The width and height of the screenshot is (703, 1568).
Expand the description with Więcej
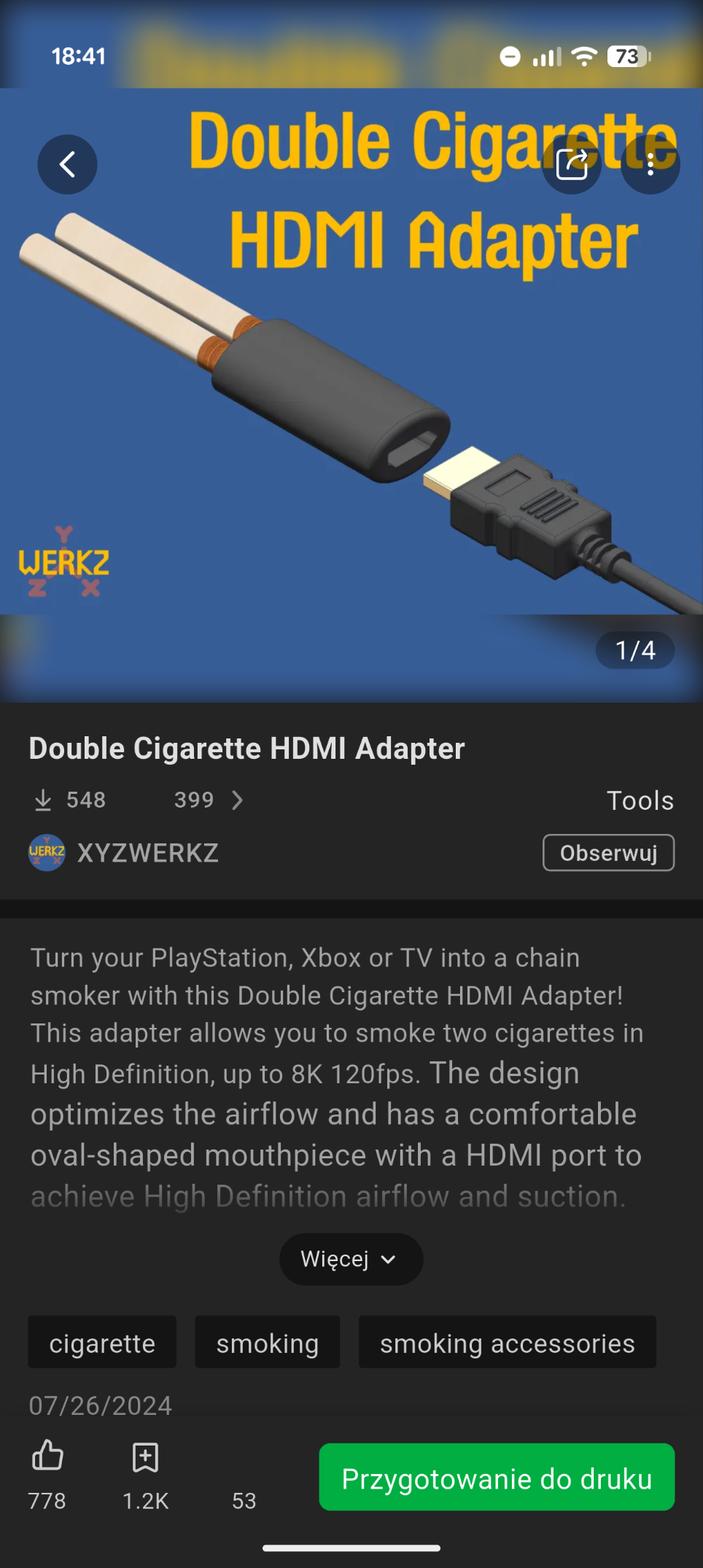click(x=351, y=1259)
